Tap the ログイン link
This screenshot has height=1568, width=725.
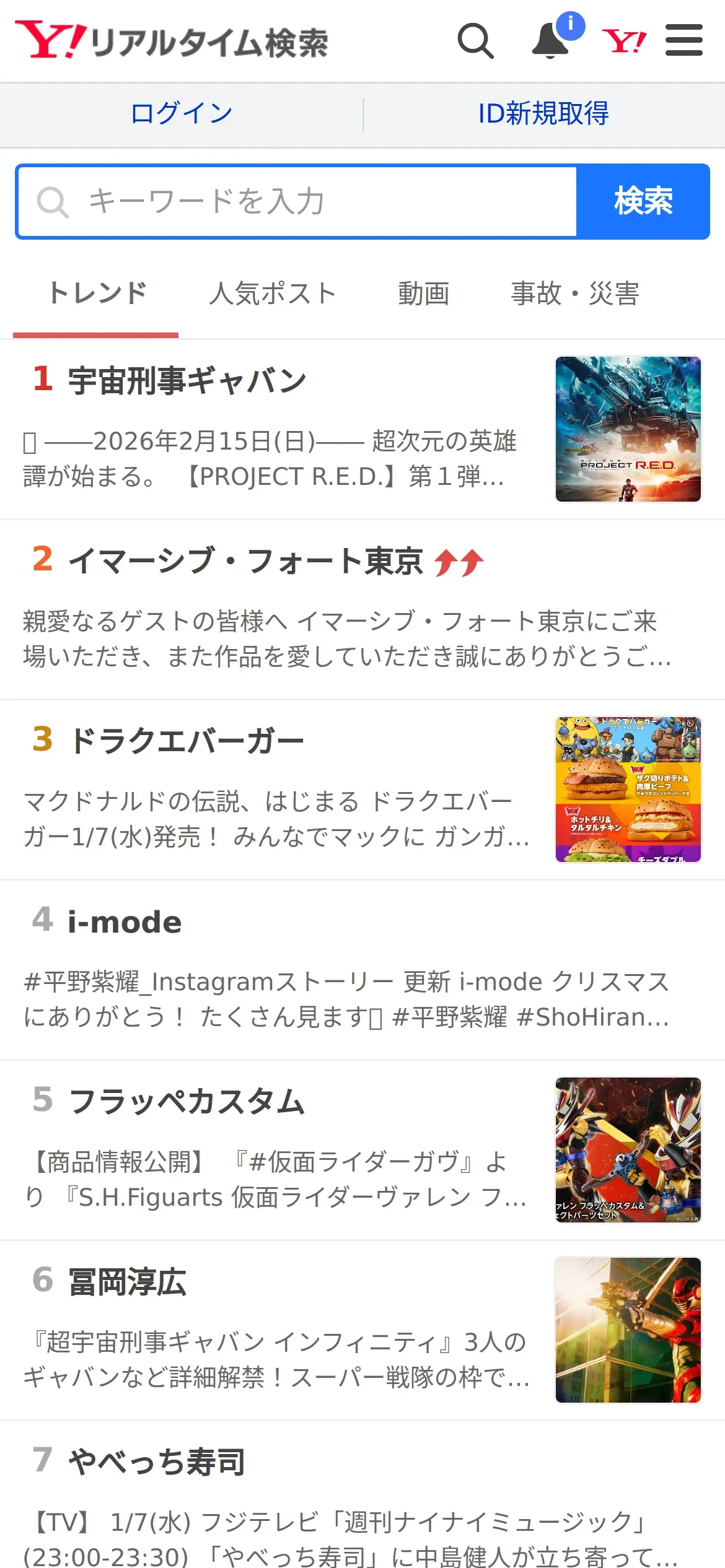(182, 114)
